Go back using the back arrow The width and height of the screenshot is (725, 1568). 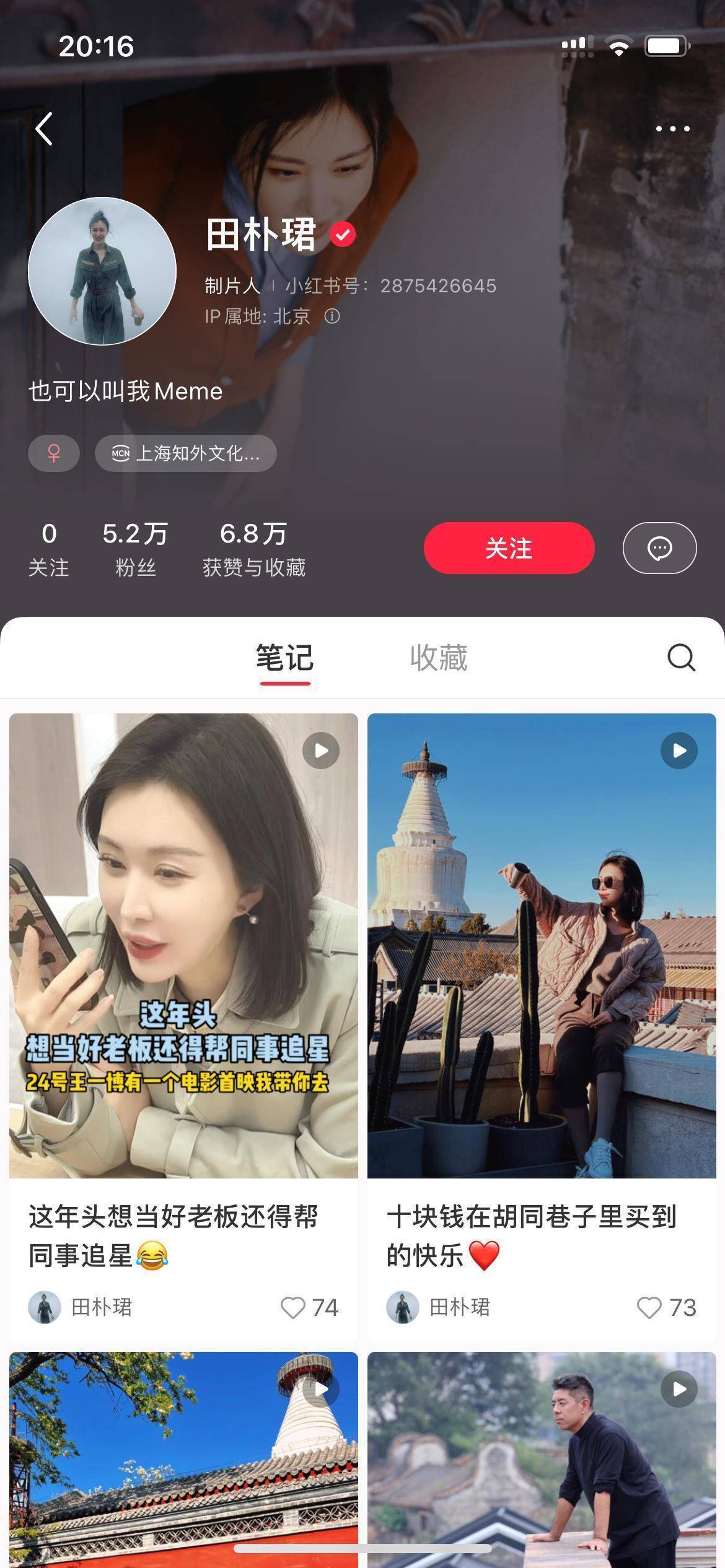[x=44, y=129]
